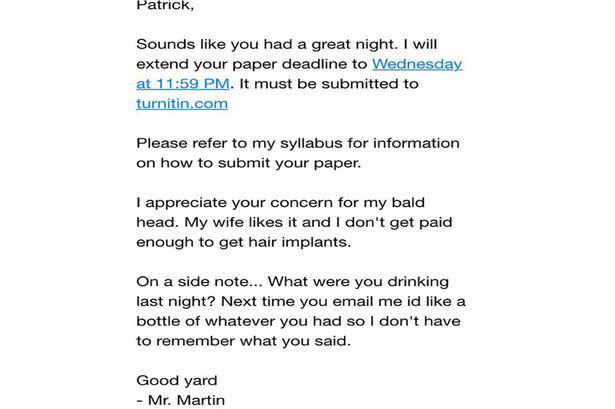Visit the turnitin.com link
The image size is (615, 409).
(x=182, y=104)
